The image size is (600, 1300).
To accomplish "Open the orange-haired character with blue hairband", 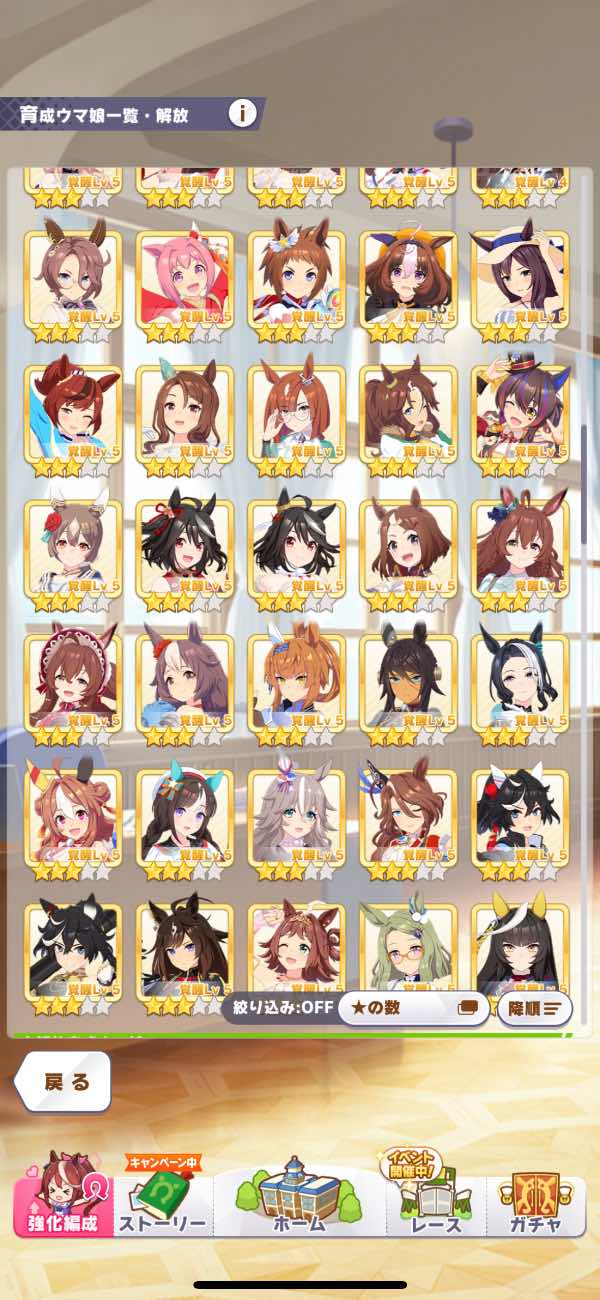I will point(296,680).
